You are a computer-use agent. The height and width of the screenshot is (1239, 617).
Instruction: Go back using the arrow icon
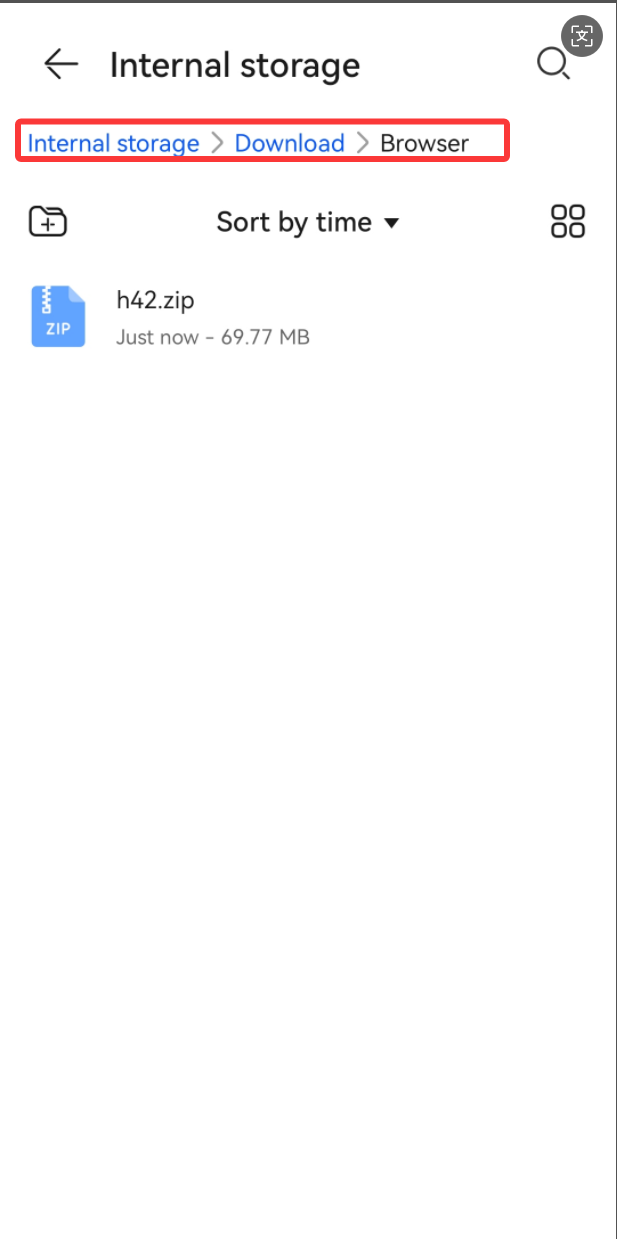pyautogui.click(x=61, y=65)
